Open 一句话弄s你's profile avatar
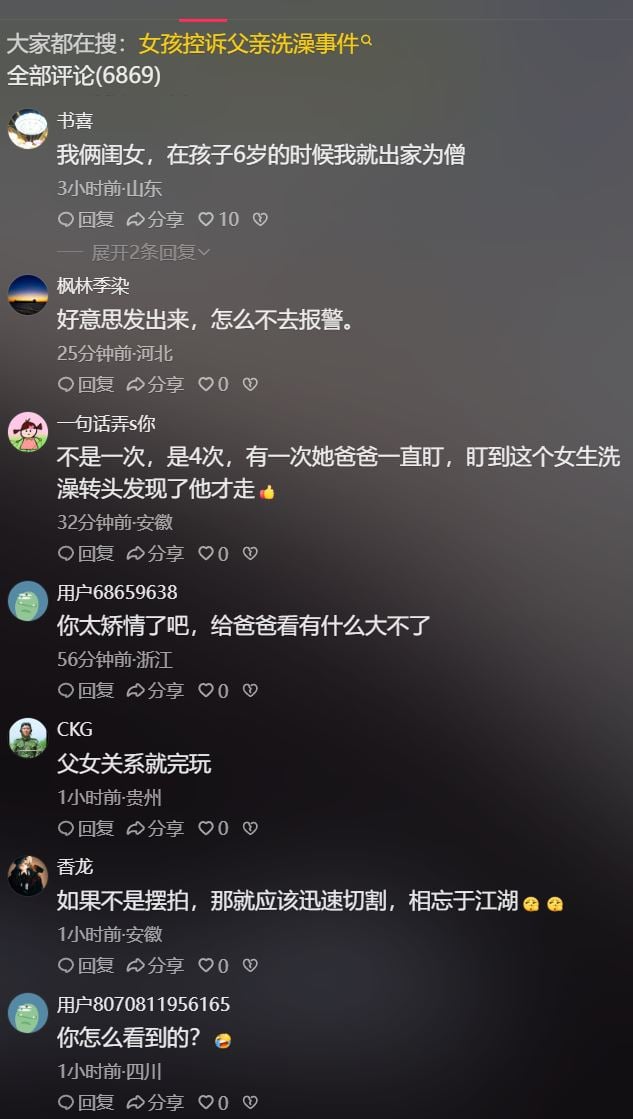This screenshot has height=1119, width=633. click(x=28, y=432)
